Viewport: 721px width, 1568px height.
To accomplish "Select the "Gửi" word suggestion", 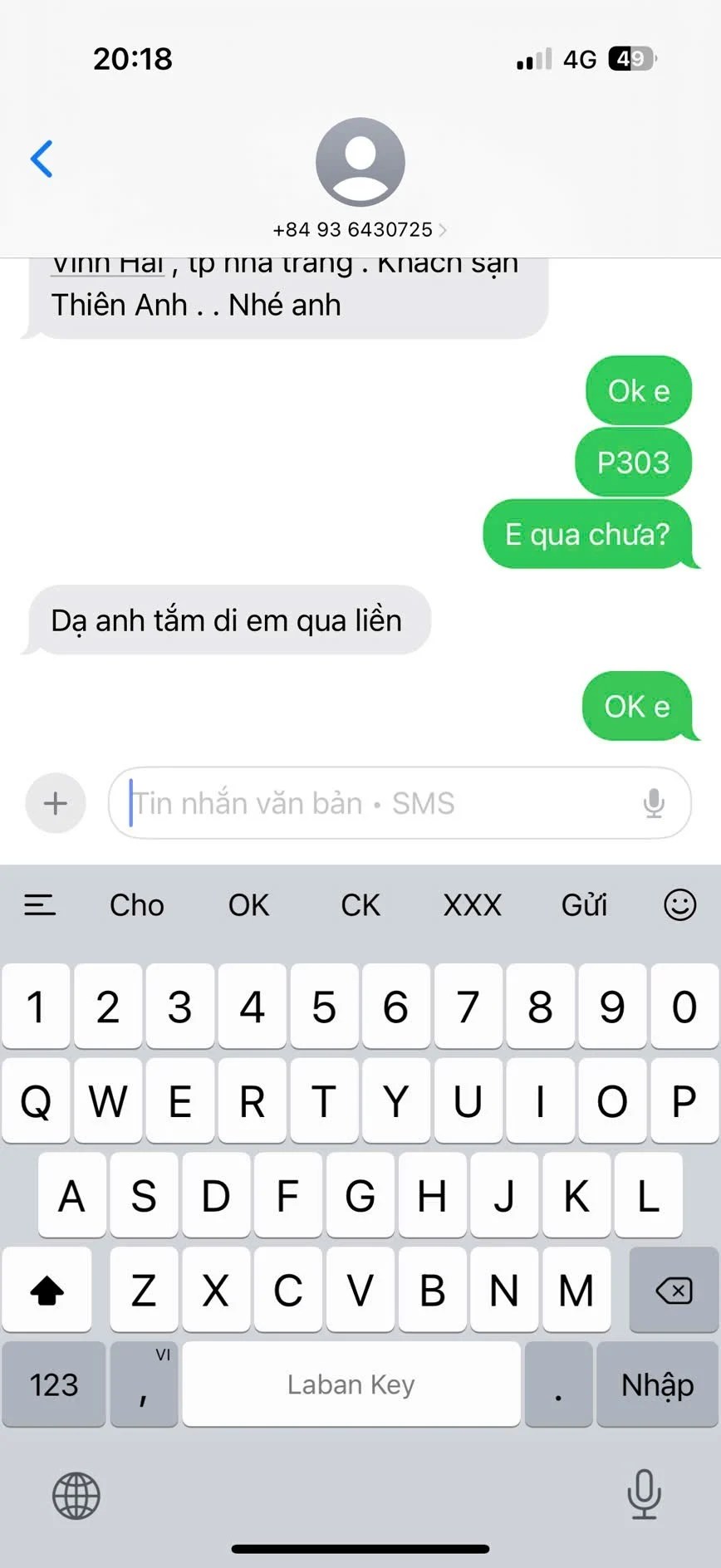I will (x=584, y=904).
